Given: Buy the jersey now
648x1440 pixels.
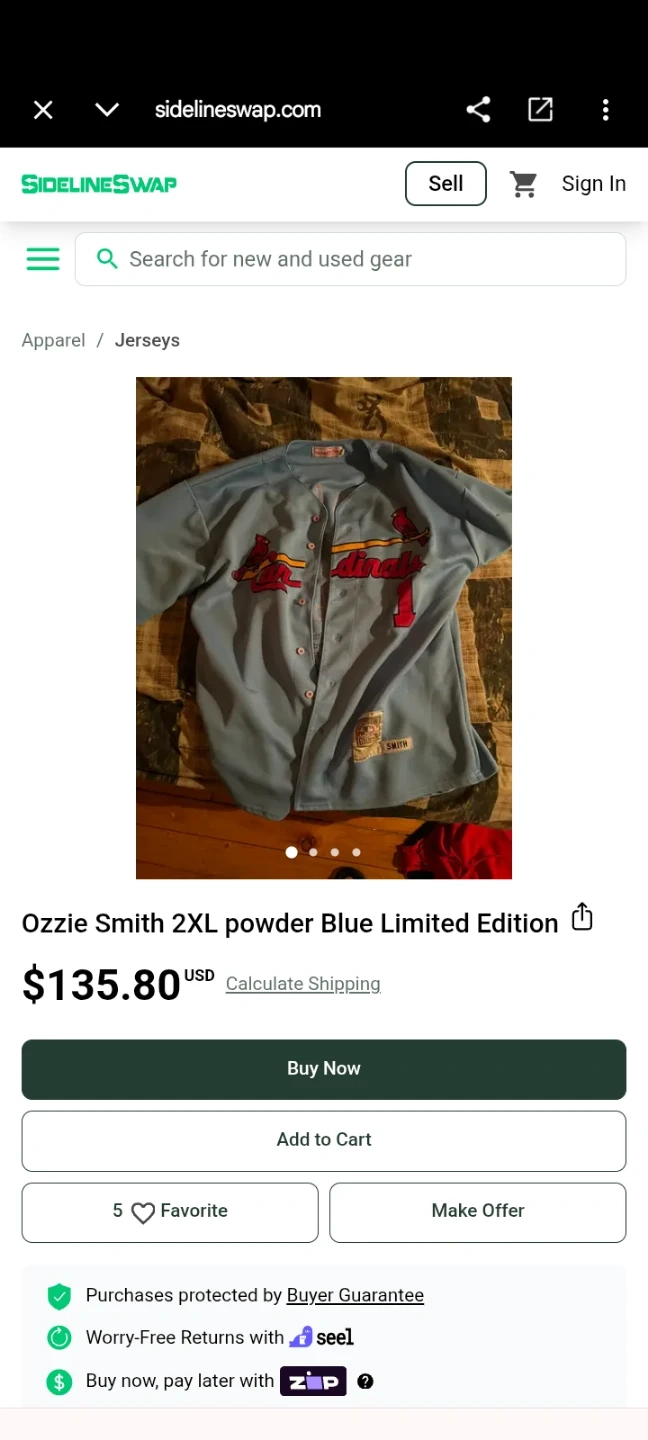Looking at the screenshot, I should tap(324, 1069).
